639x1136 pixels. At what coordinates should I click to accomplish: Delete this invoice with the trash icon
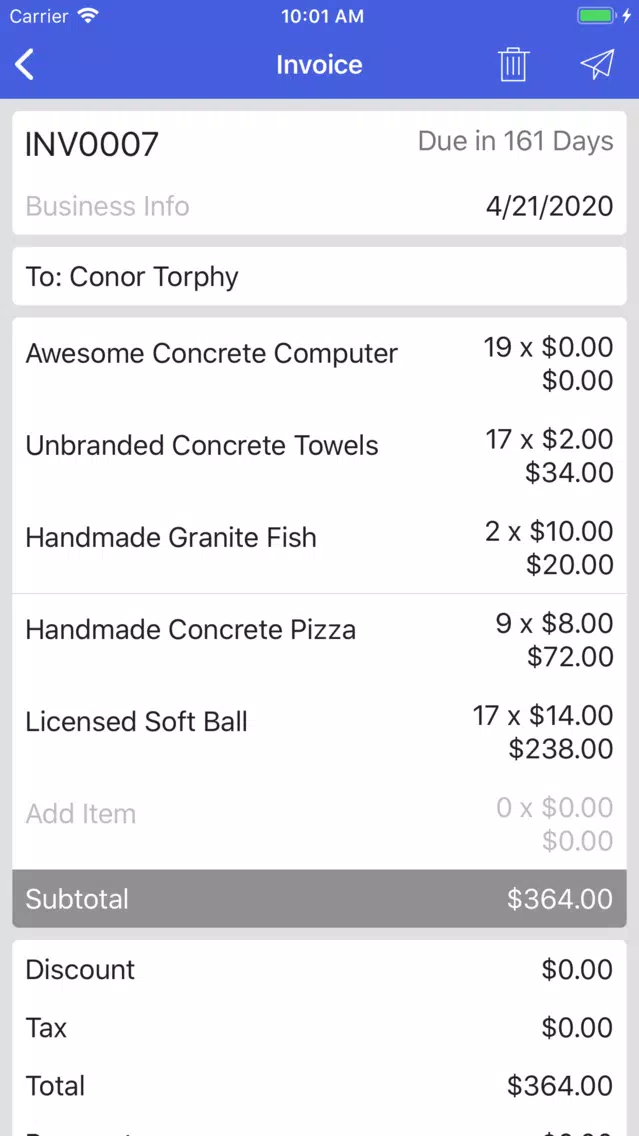[514, 64]
